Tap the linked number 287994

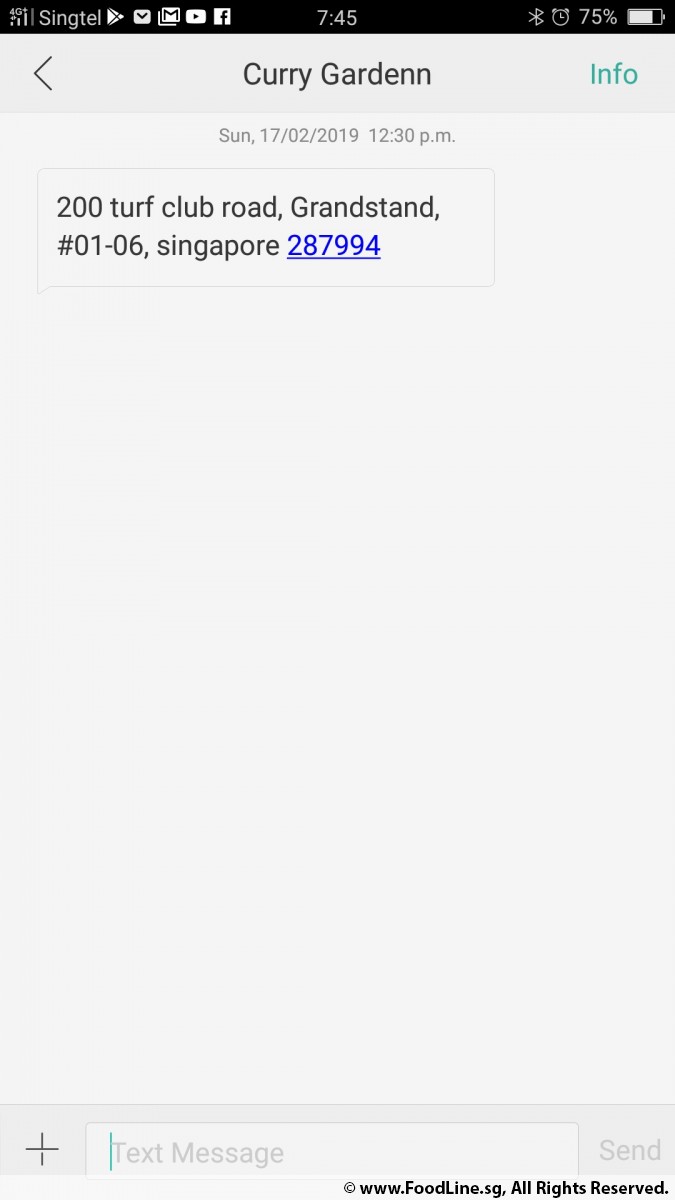pyautogui.click(x=334, y=246)
